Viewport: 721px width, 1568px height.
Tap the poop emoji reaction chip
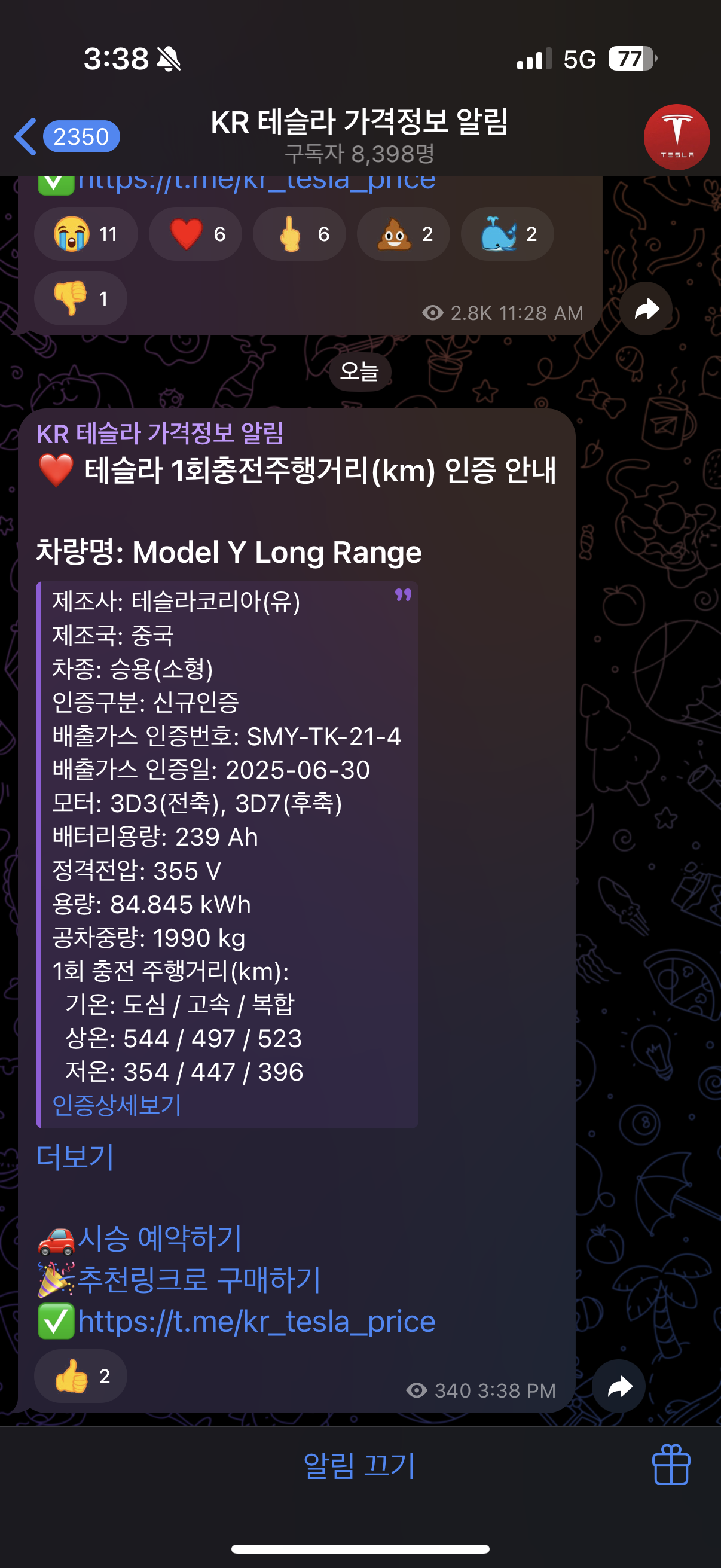click(x=404, y=234)
